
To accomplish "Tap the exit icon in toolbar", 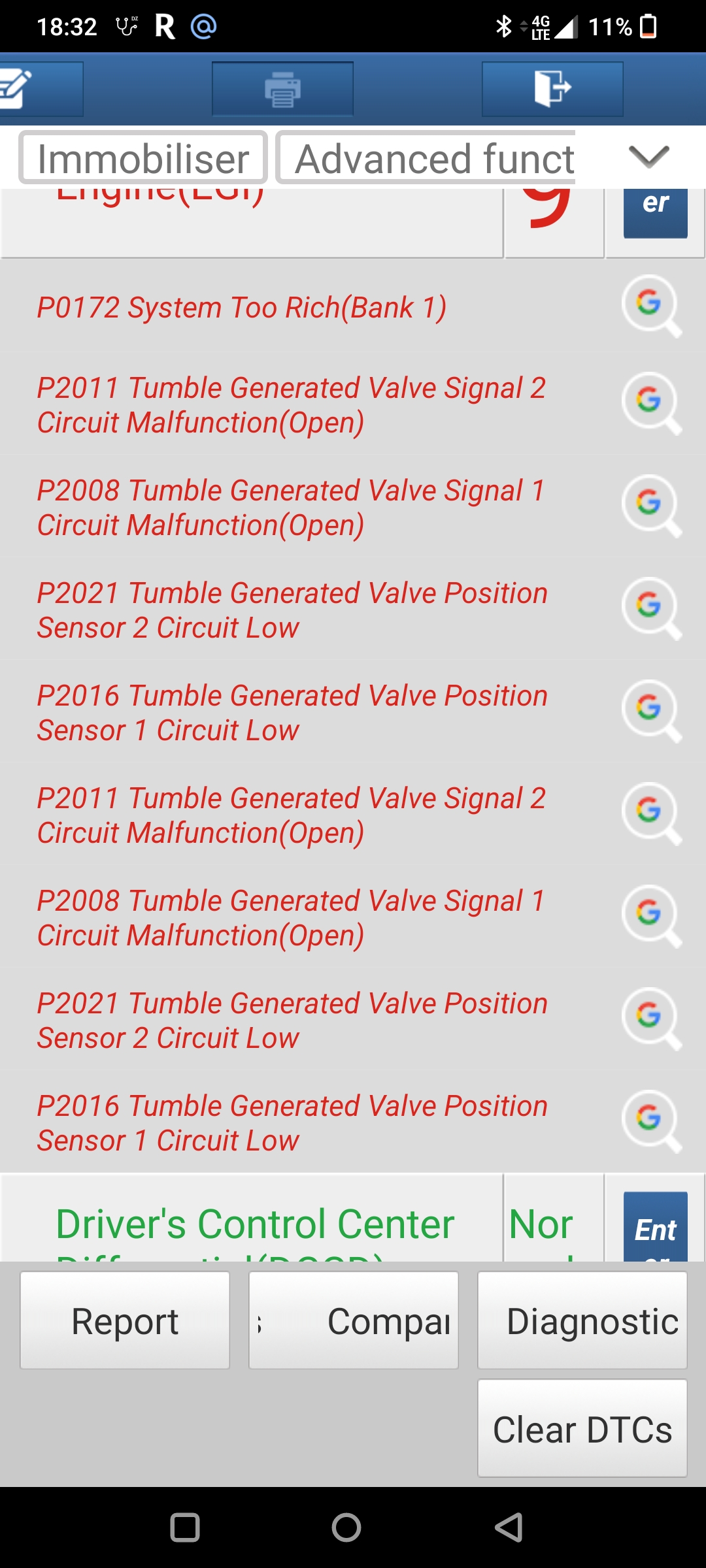I will coord(552,89).
